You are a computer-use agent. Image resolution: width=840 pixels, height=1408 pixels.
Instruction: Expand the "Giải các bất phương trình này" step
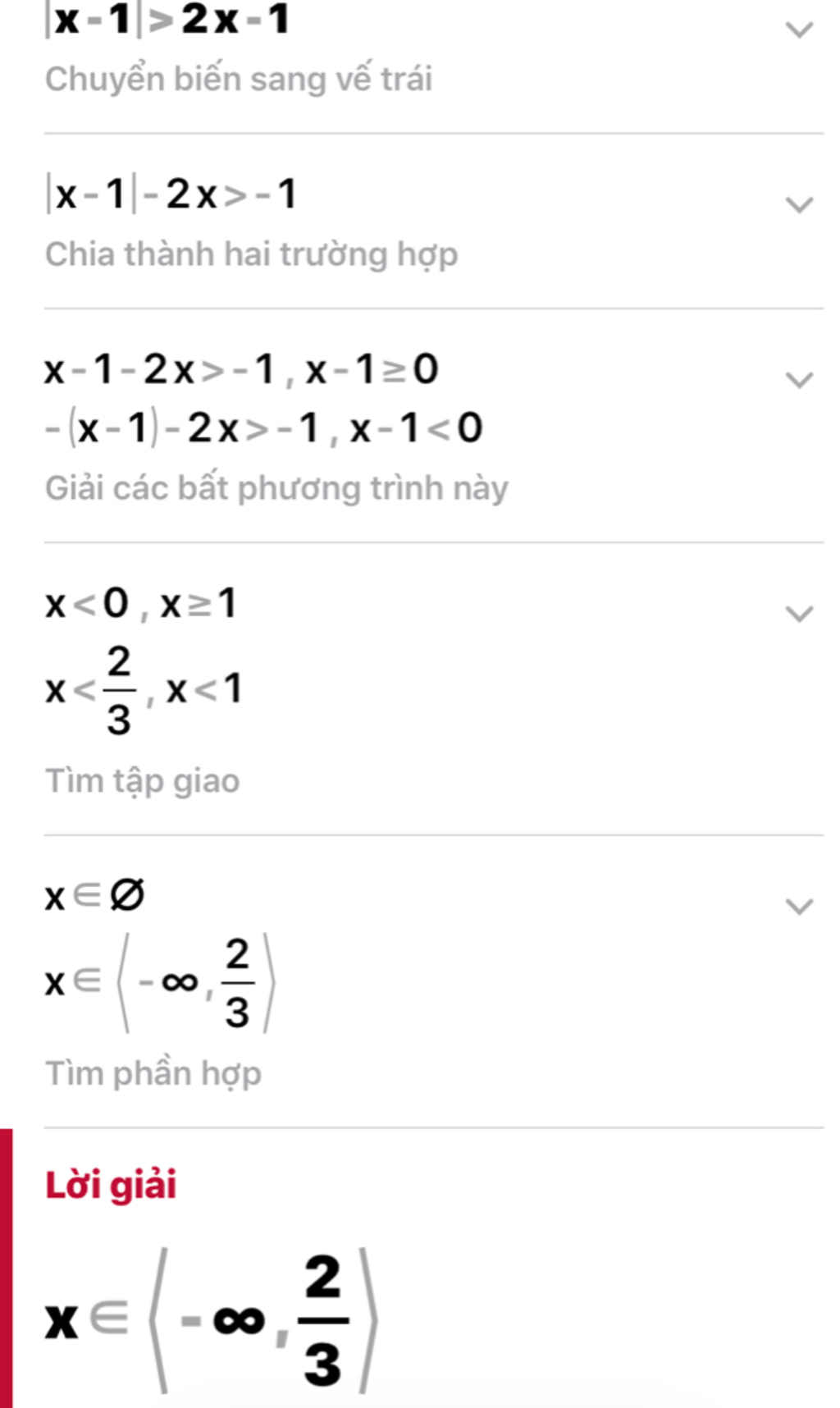799,380
